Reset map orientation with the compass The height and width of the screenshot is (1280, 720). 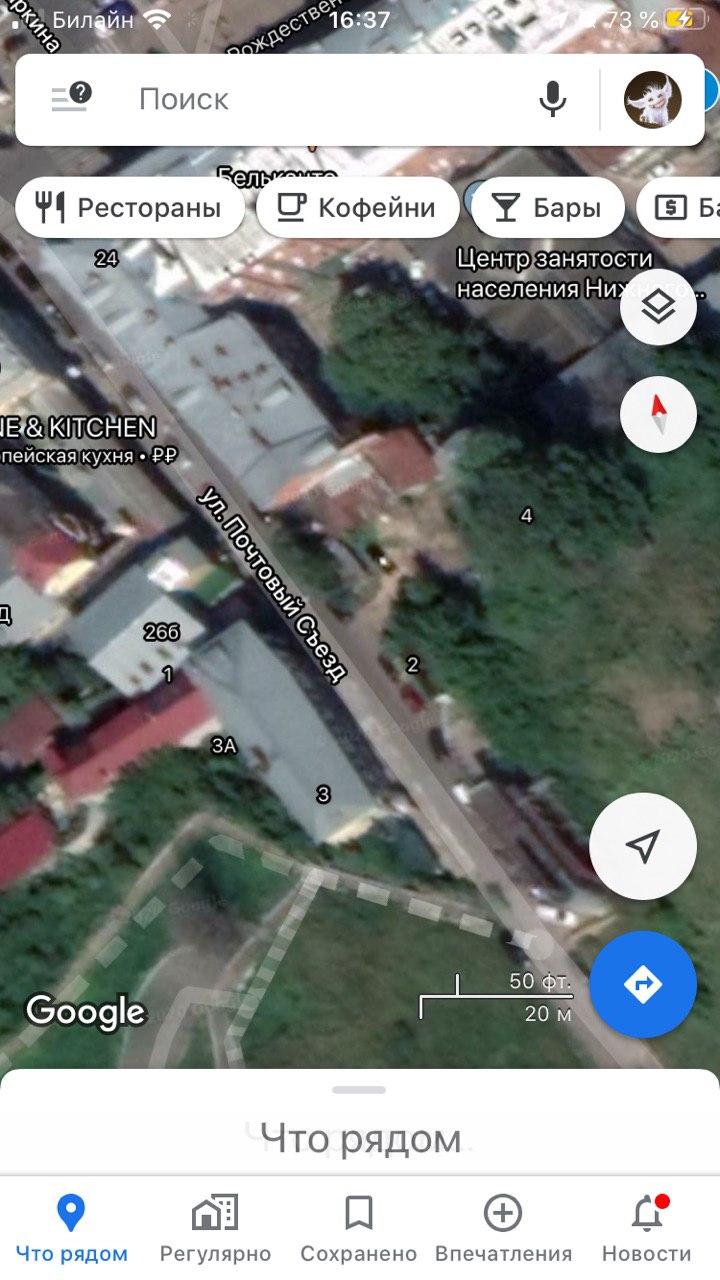(658, 414)
